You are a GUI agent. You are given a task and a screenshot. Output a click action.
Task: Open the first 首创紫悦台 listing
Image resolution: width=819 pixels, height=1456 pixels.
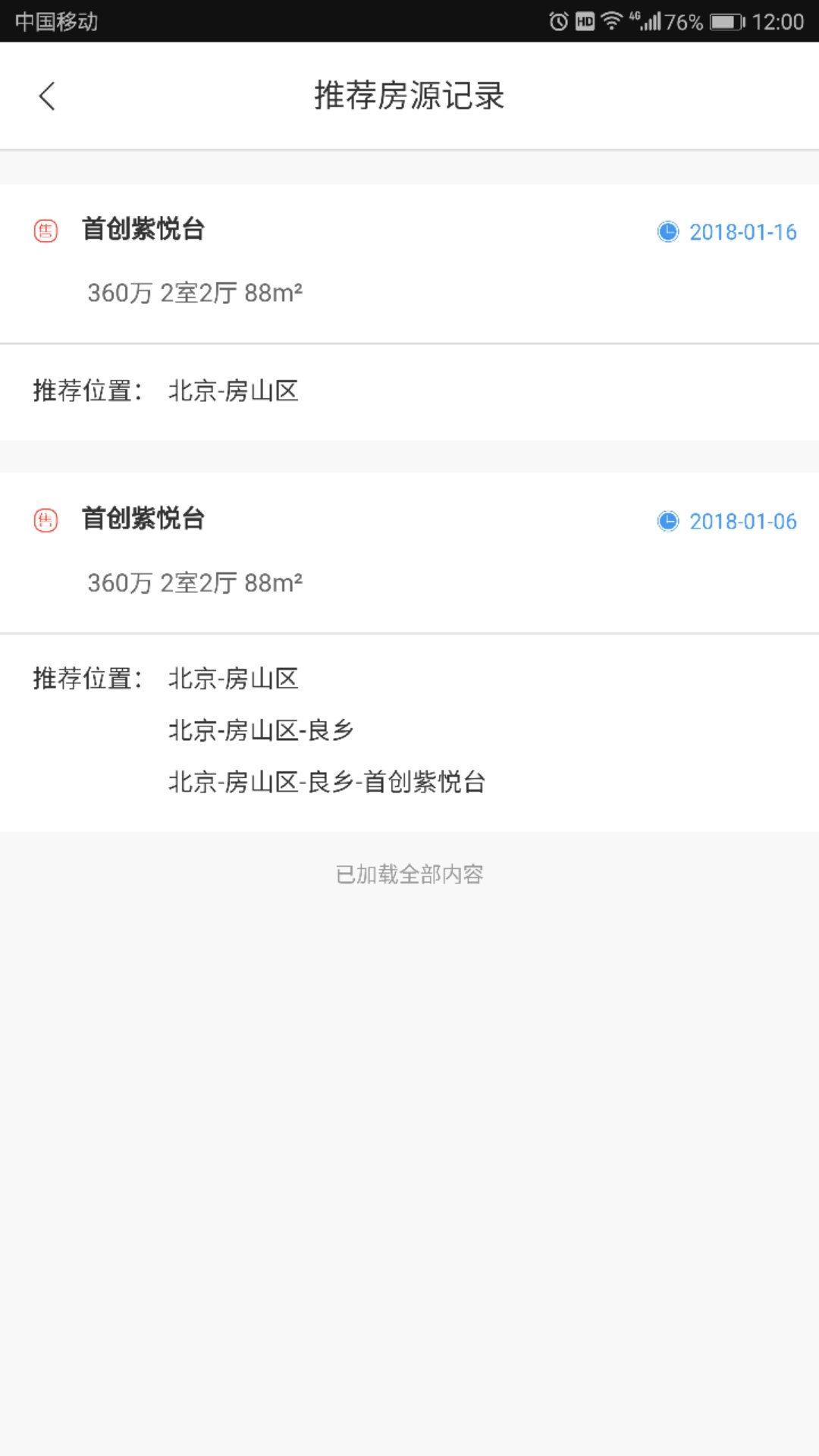144,230
